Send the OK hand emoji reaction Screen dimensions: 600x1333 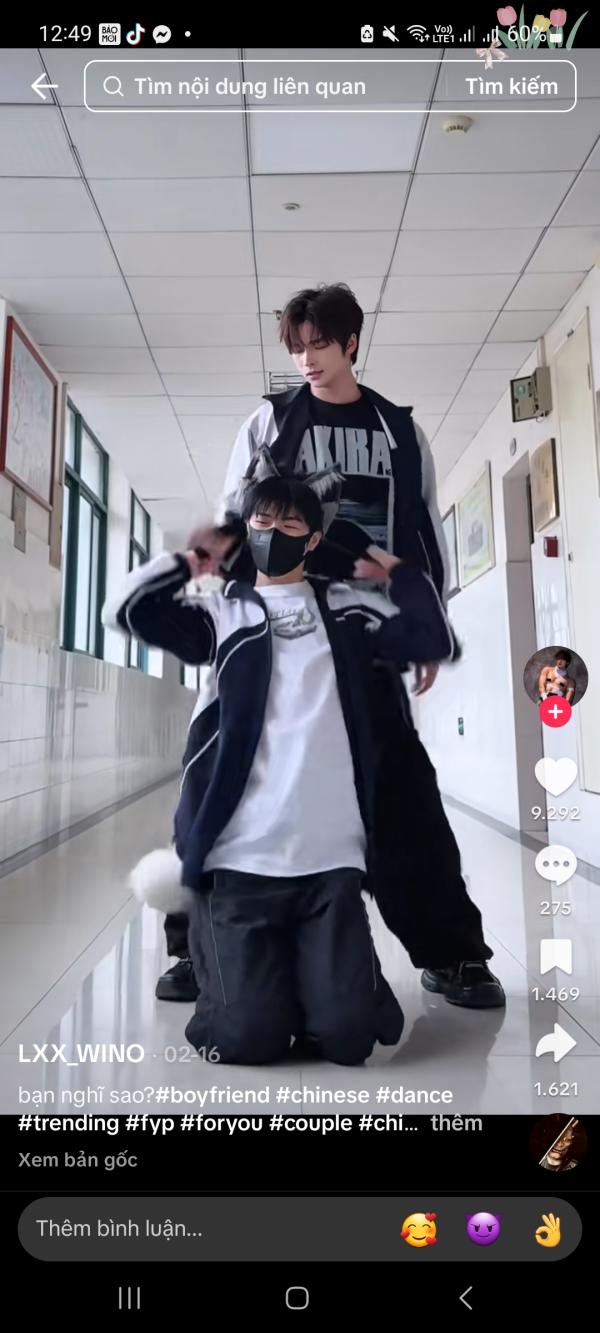[x=548, y=1229]
